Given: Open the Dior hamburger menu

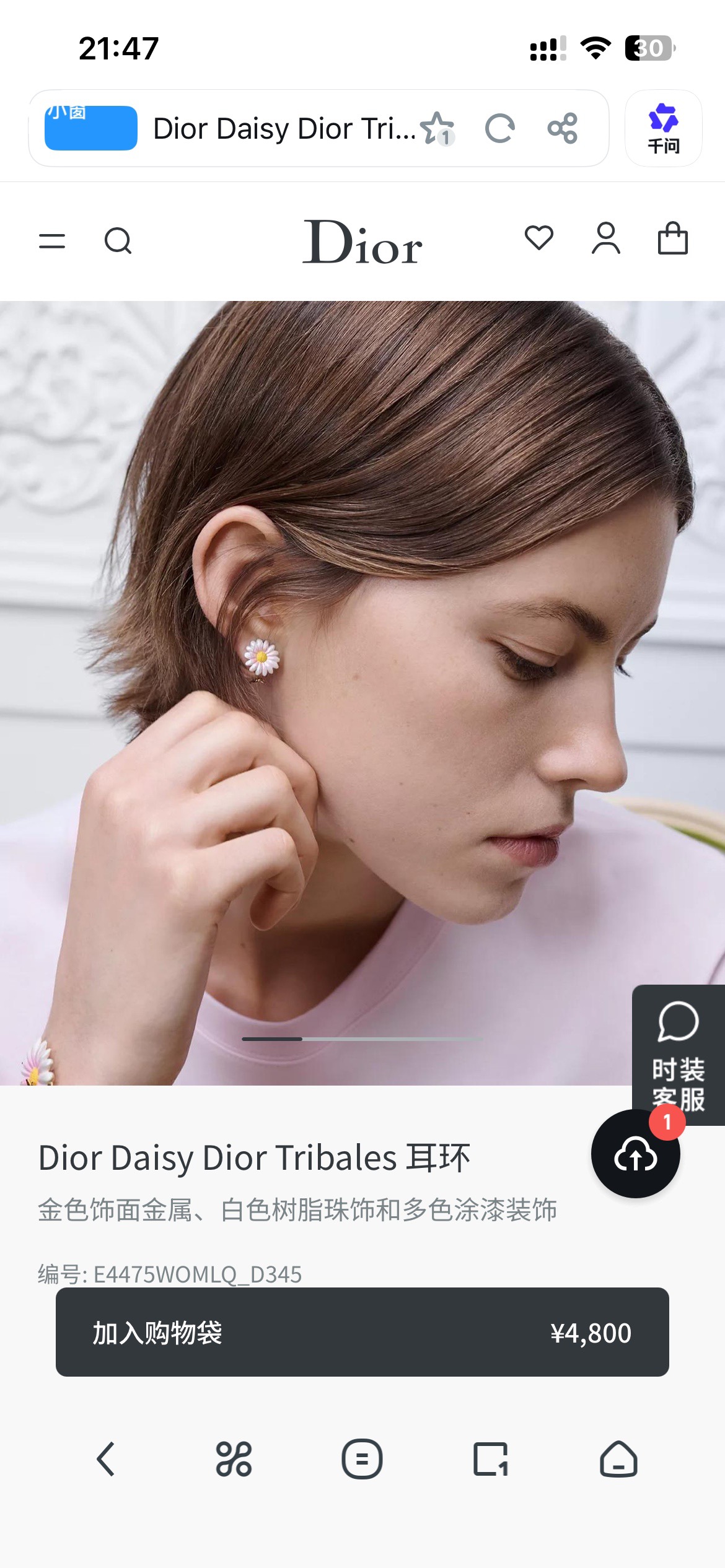Looking at the screenshot, I should 52,241.
